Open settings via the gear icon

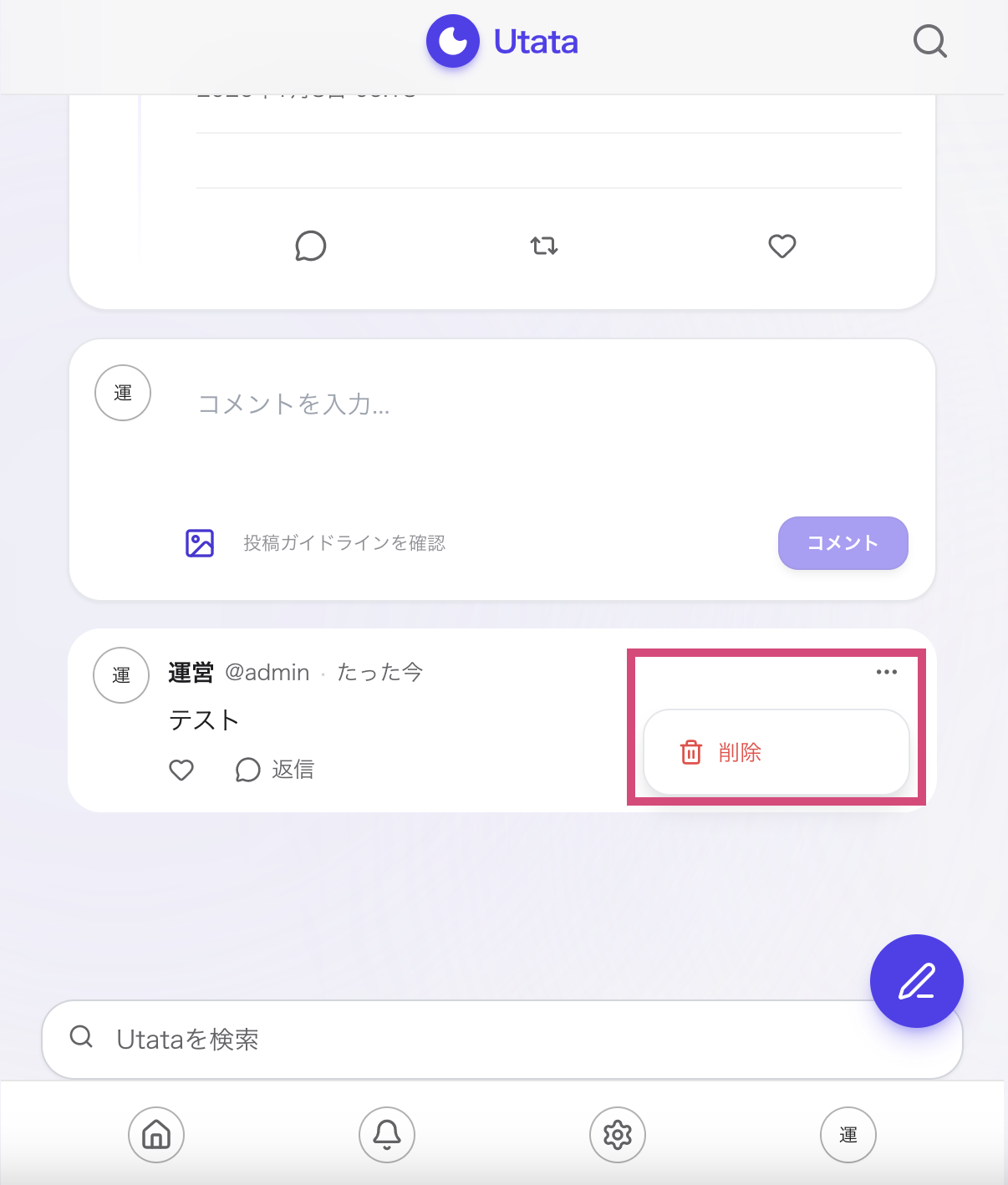pyautogui.click(x=617, y=1135)
